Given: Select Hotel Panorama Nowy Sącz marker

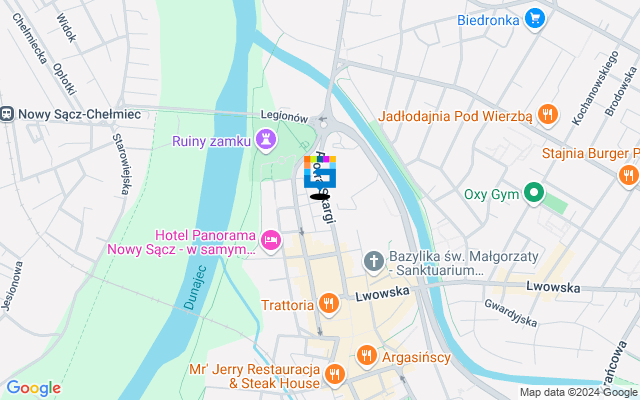Looking at the screenshot, I should [270, 240].
